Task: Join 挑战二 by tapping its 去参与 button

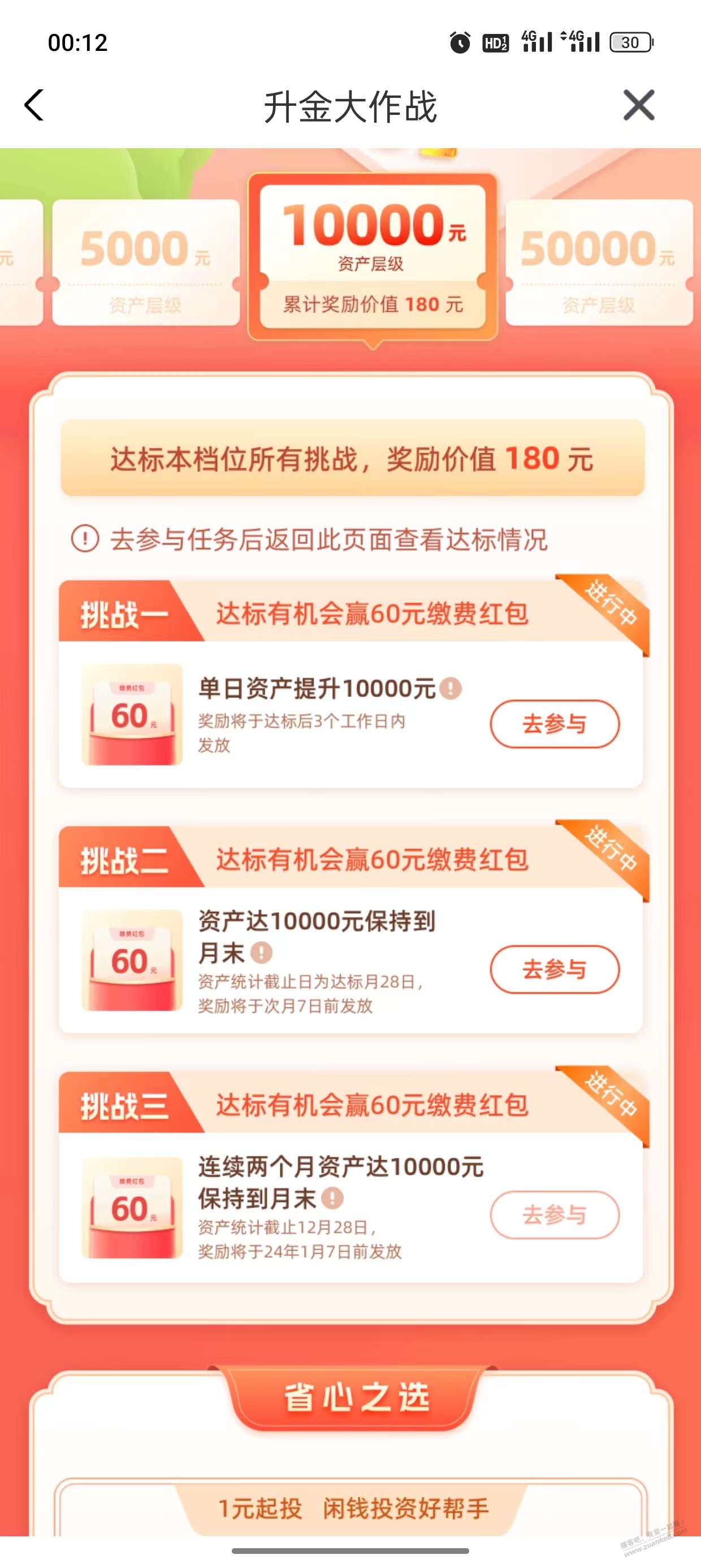Action: pyautogui.click(x=555, y=969)
